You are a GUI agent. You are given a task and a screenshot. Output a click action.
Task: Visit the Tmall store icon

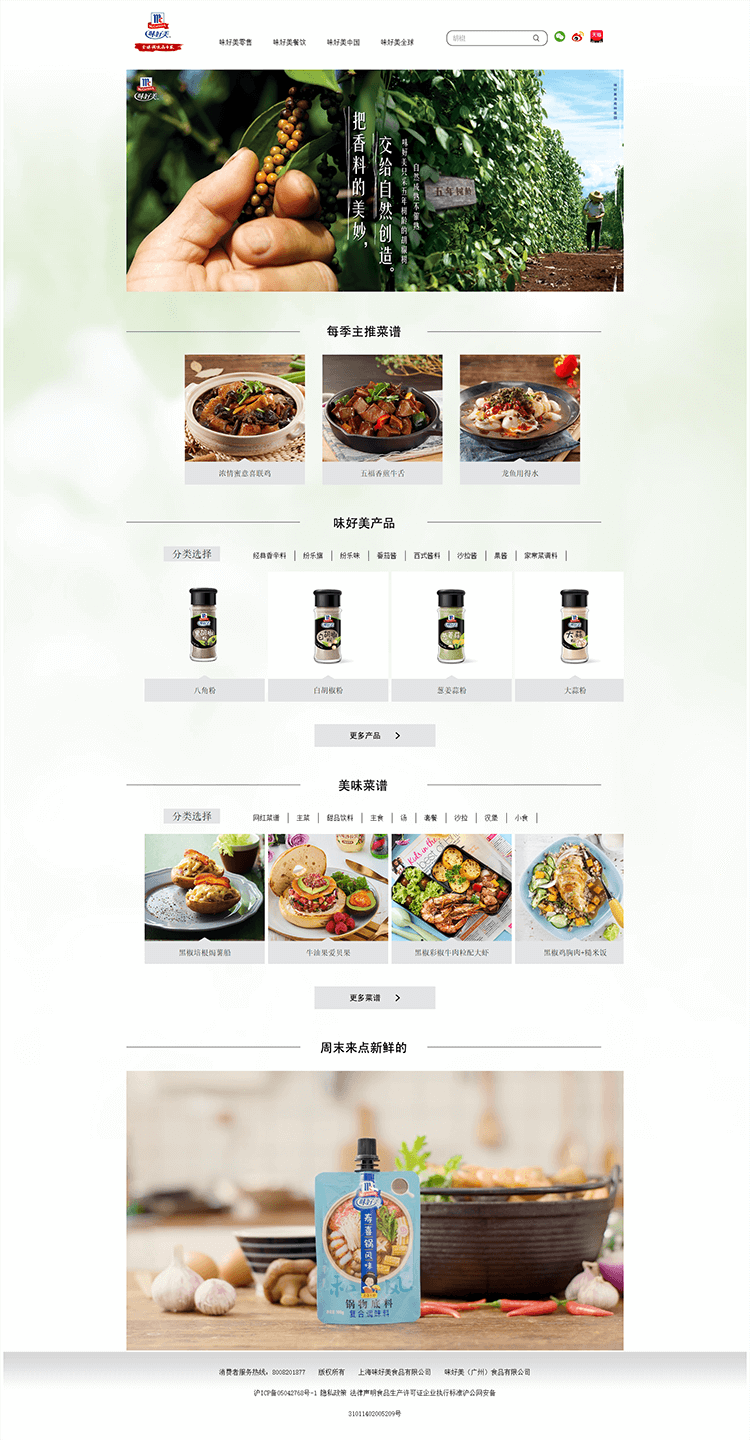pos(596,36)
